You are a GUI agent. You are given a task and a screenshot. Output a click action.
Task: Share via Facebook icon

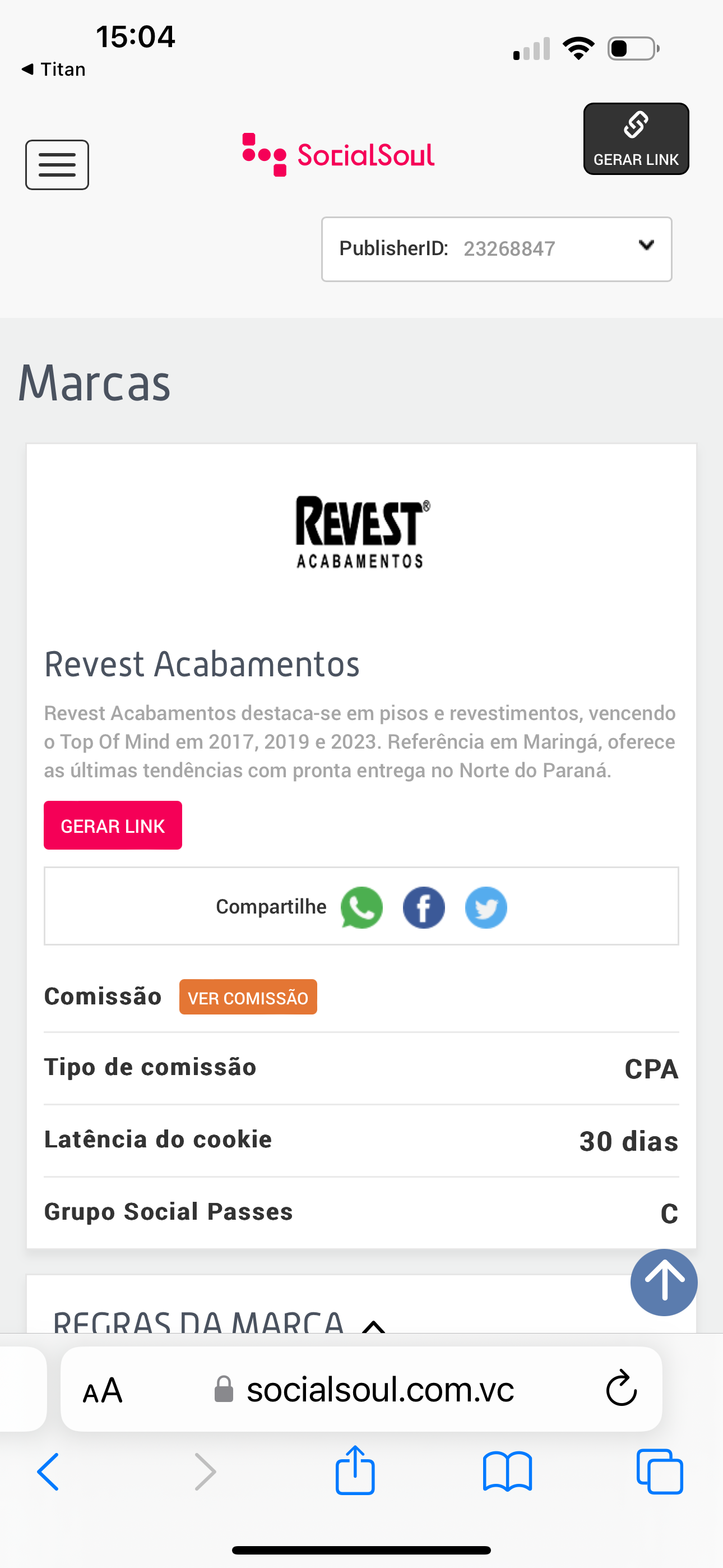(424, 907)
